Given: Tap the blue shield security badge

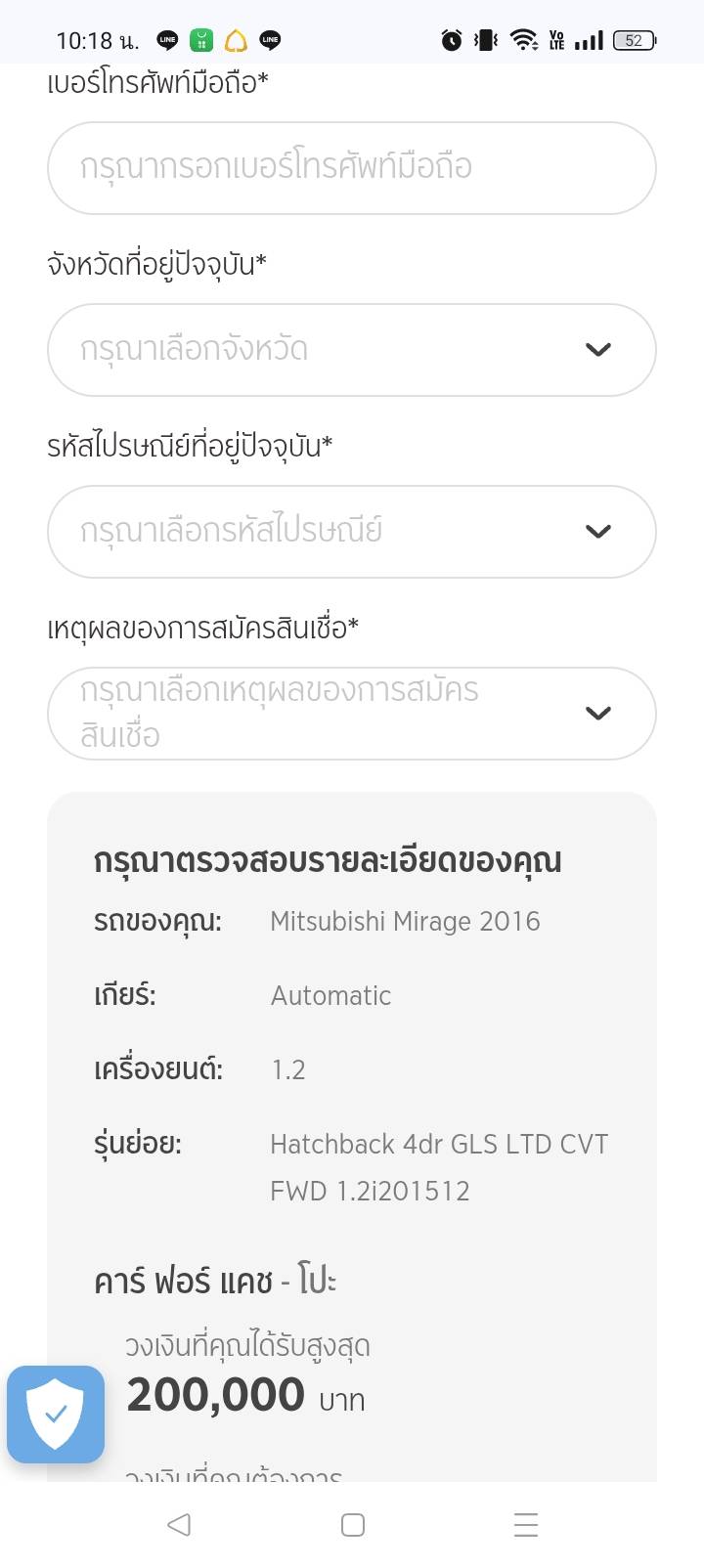Looking at the screenshot, I should pyautogui.click(x=56, y=1414).
